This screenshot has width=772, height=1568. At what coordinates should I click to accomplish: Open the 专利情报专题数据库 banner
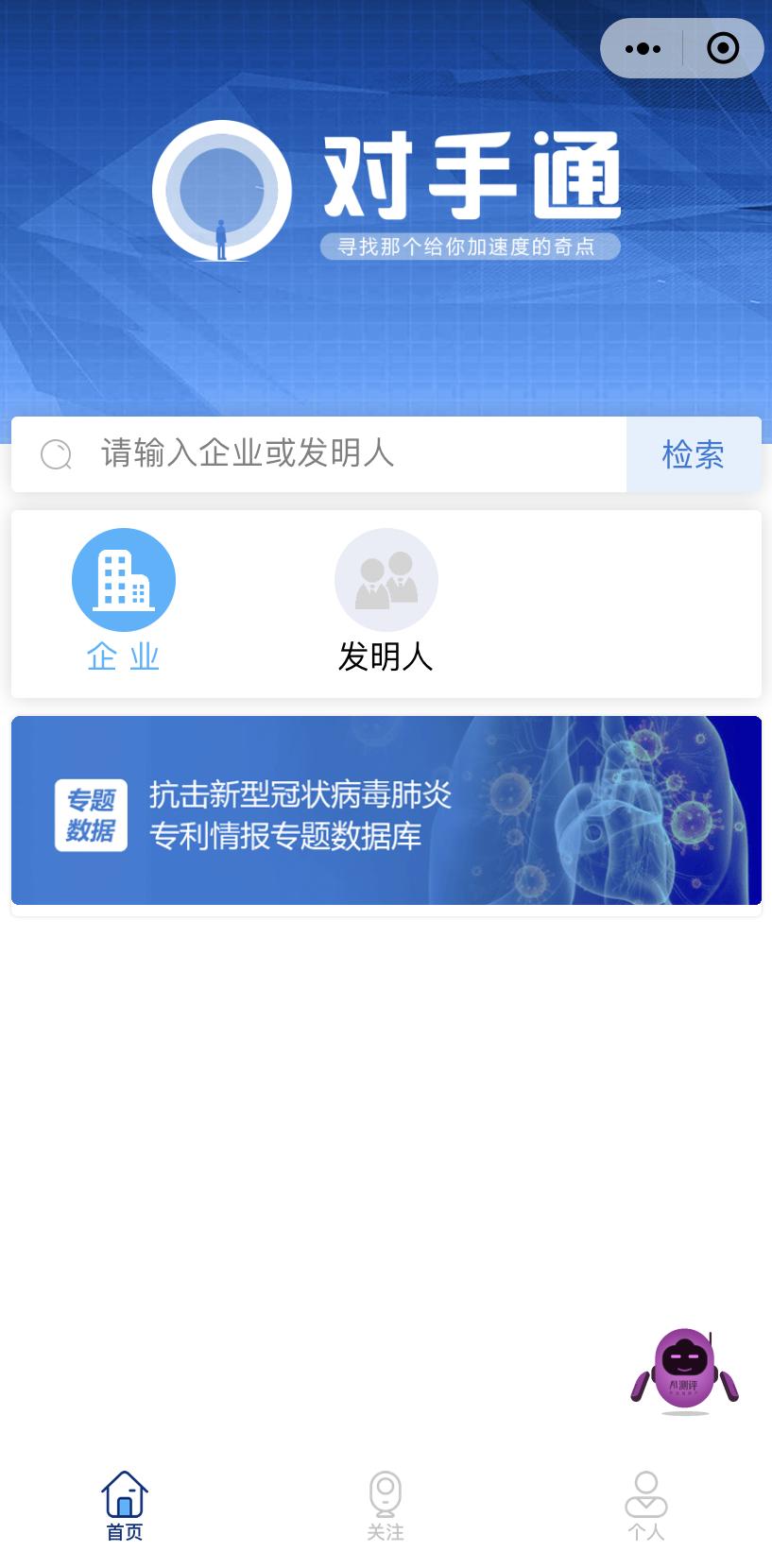click(386, 810)
